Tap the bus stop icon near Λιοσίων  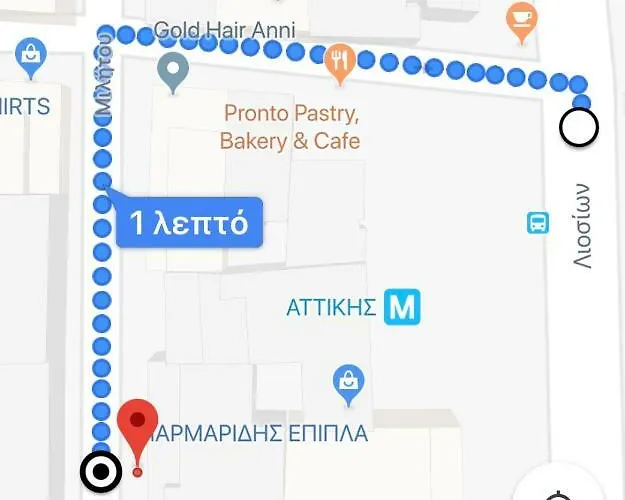(538, 223)
